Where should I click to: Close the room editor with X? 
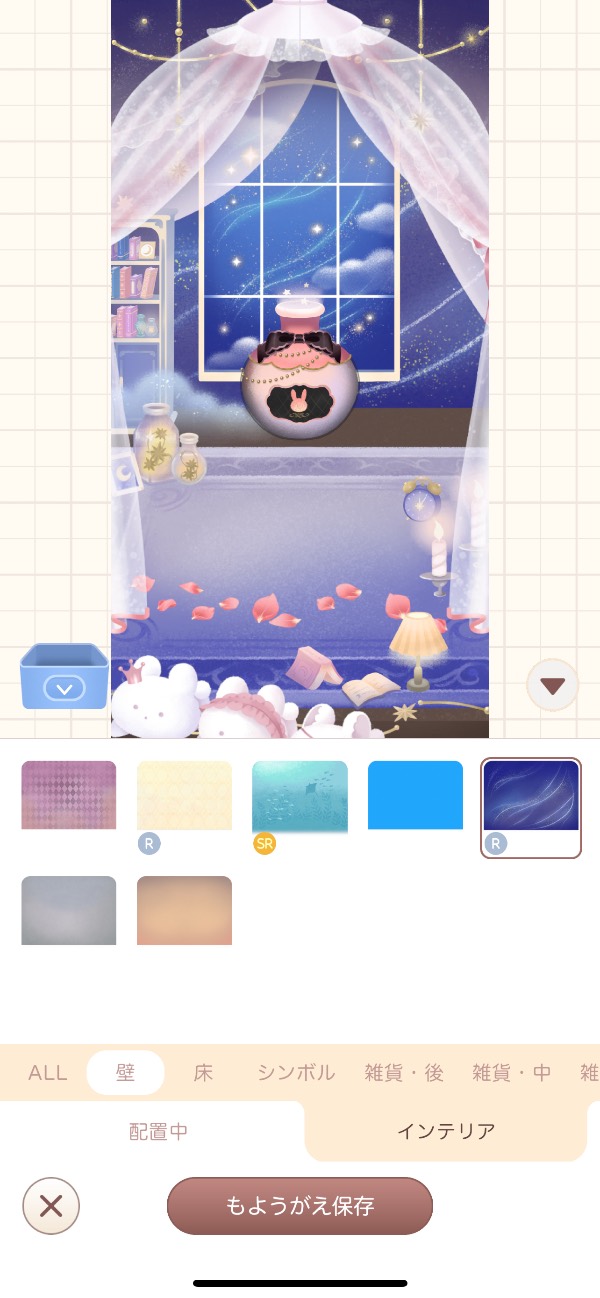51,1206
